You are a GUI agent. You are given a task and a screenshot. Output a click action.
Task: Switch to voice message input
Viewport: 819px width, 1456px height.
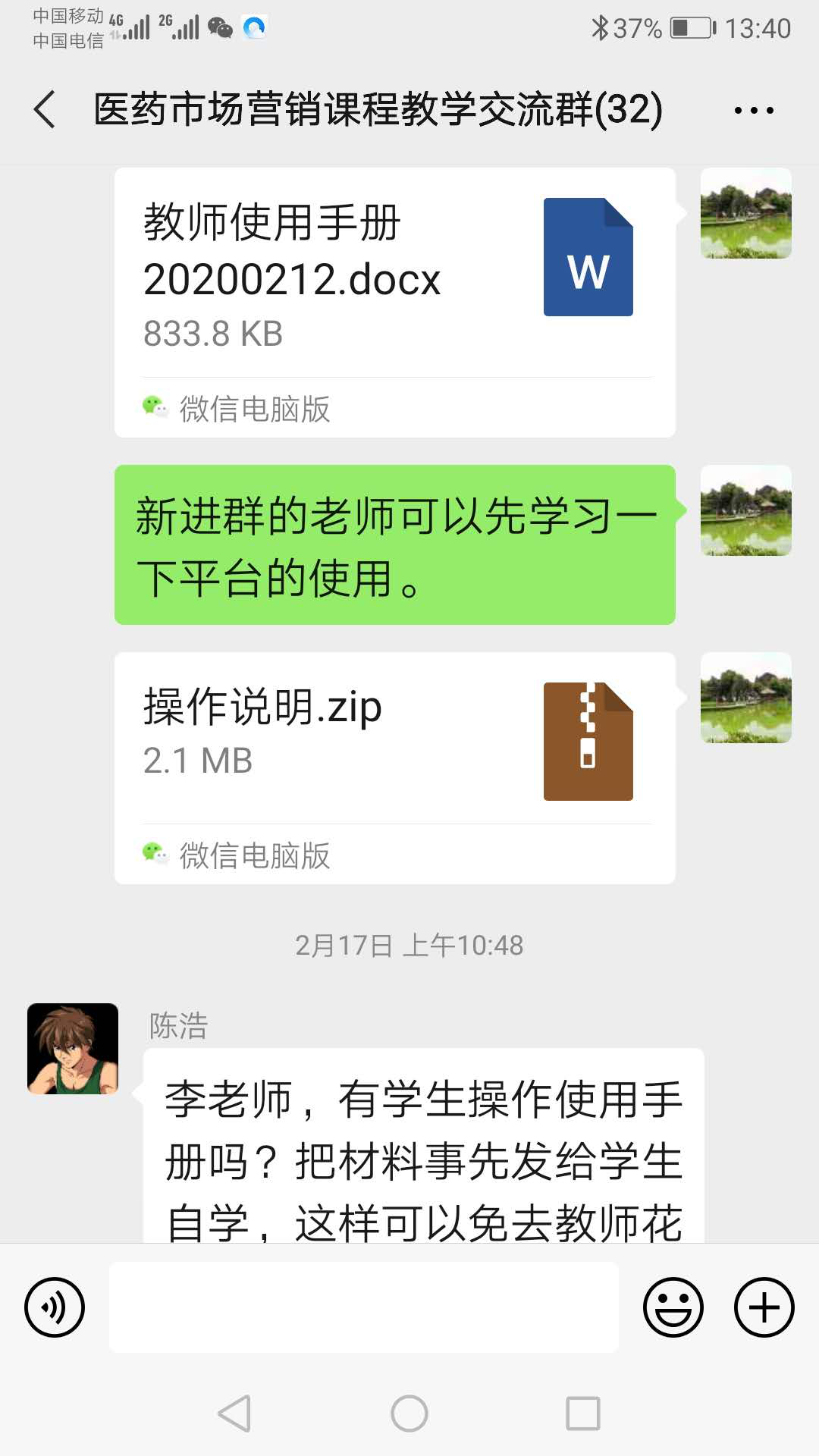coord(55,1307)
